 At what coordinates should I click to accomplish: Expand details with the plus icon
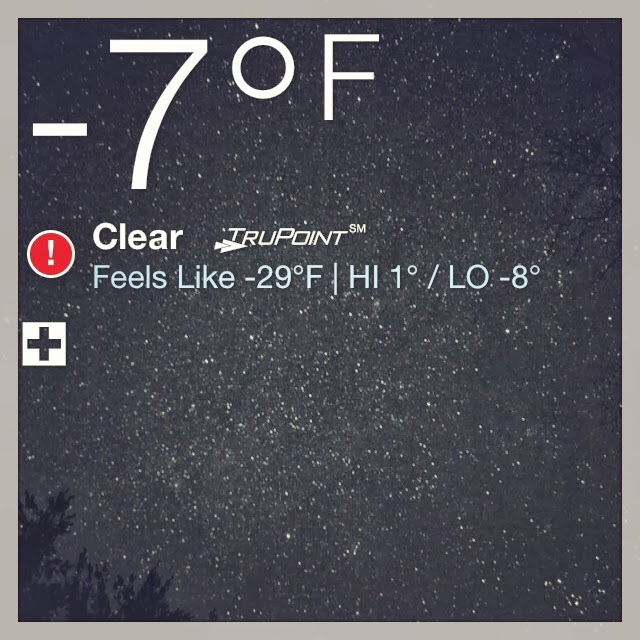(x=43, y=345)
